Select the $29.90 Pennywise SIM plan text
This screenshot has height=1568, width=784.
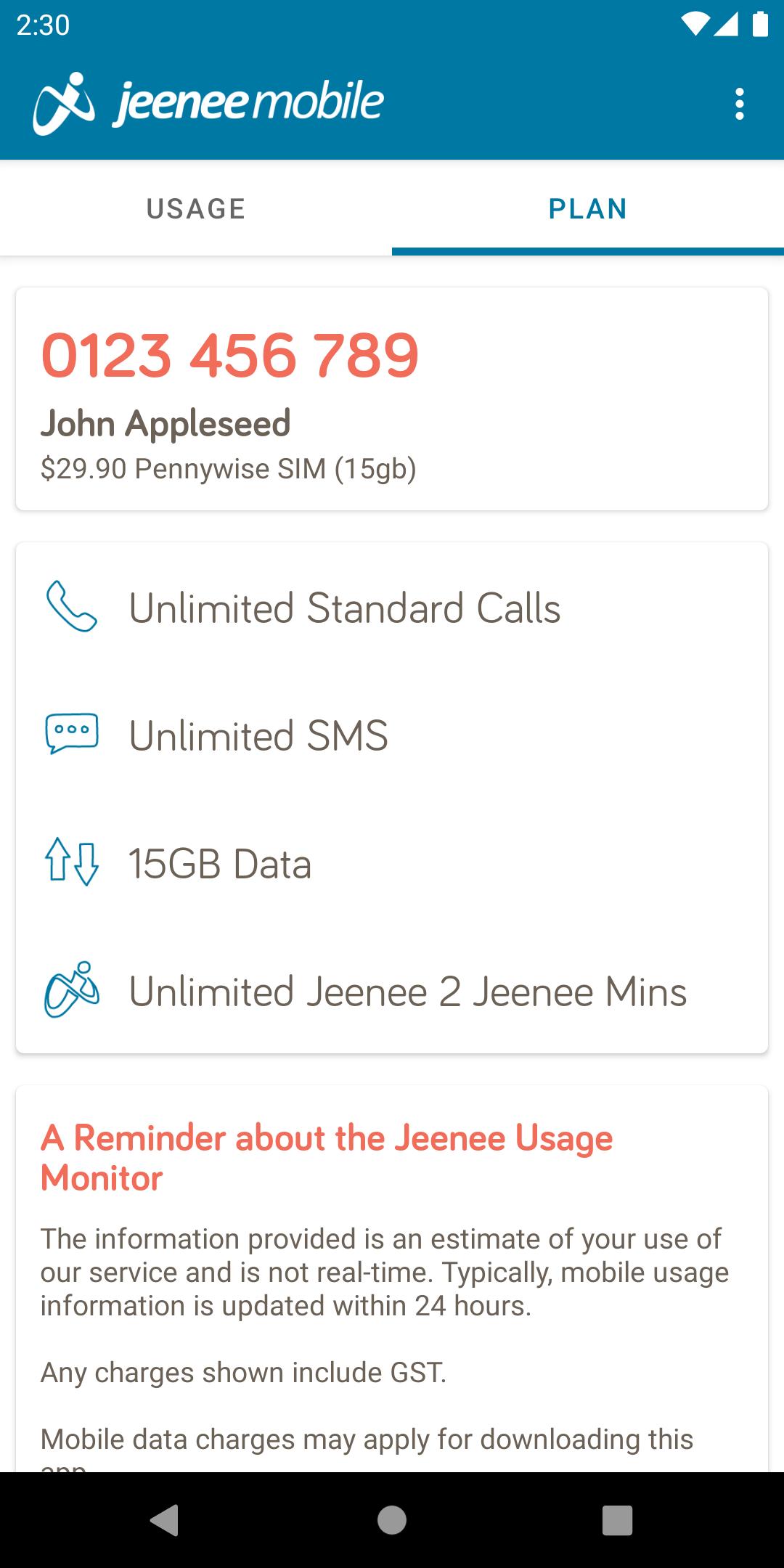[229, 469]
